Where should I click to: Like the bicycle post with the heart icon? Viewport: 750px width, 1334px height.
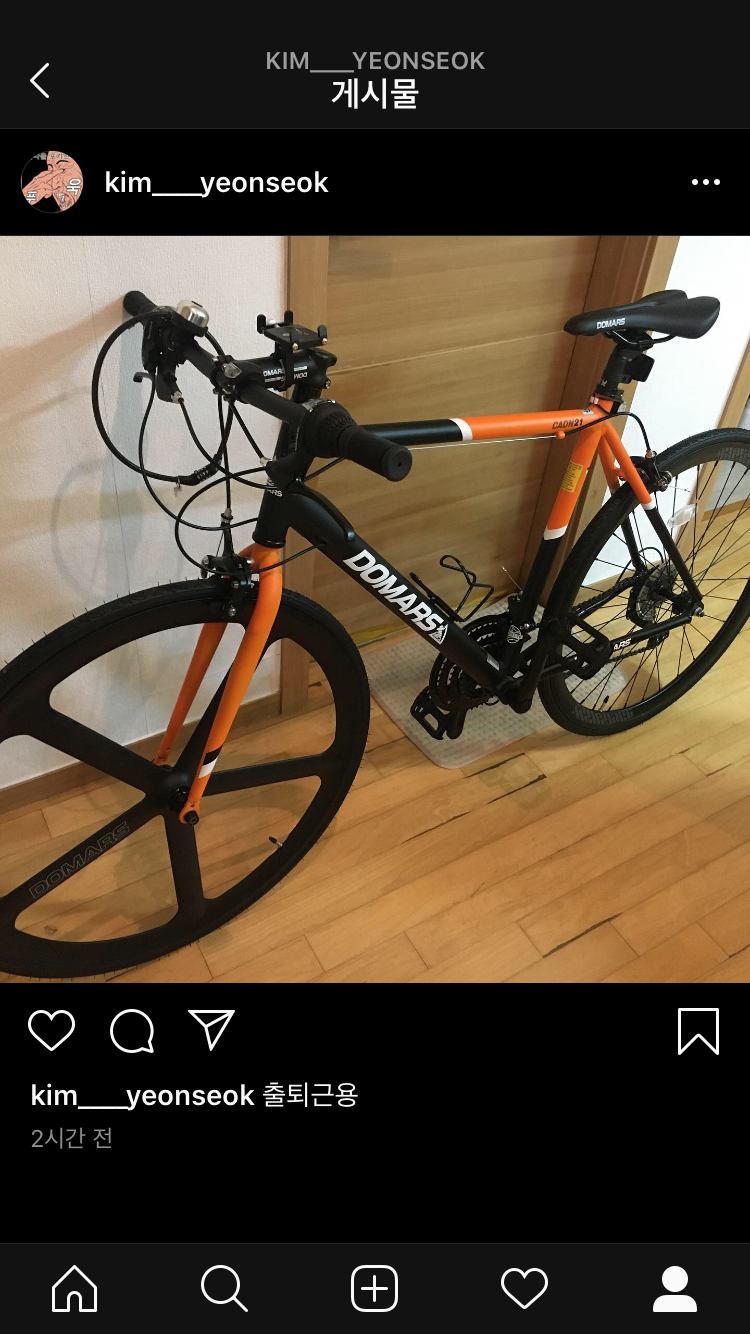[x=51, y=1030]
